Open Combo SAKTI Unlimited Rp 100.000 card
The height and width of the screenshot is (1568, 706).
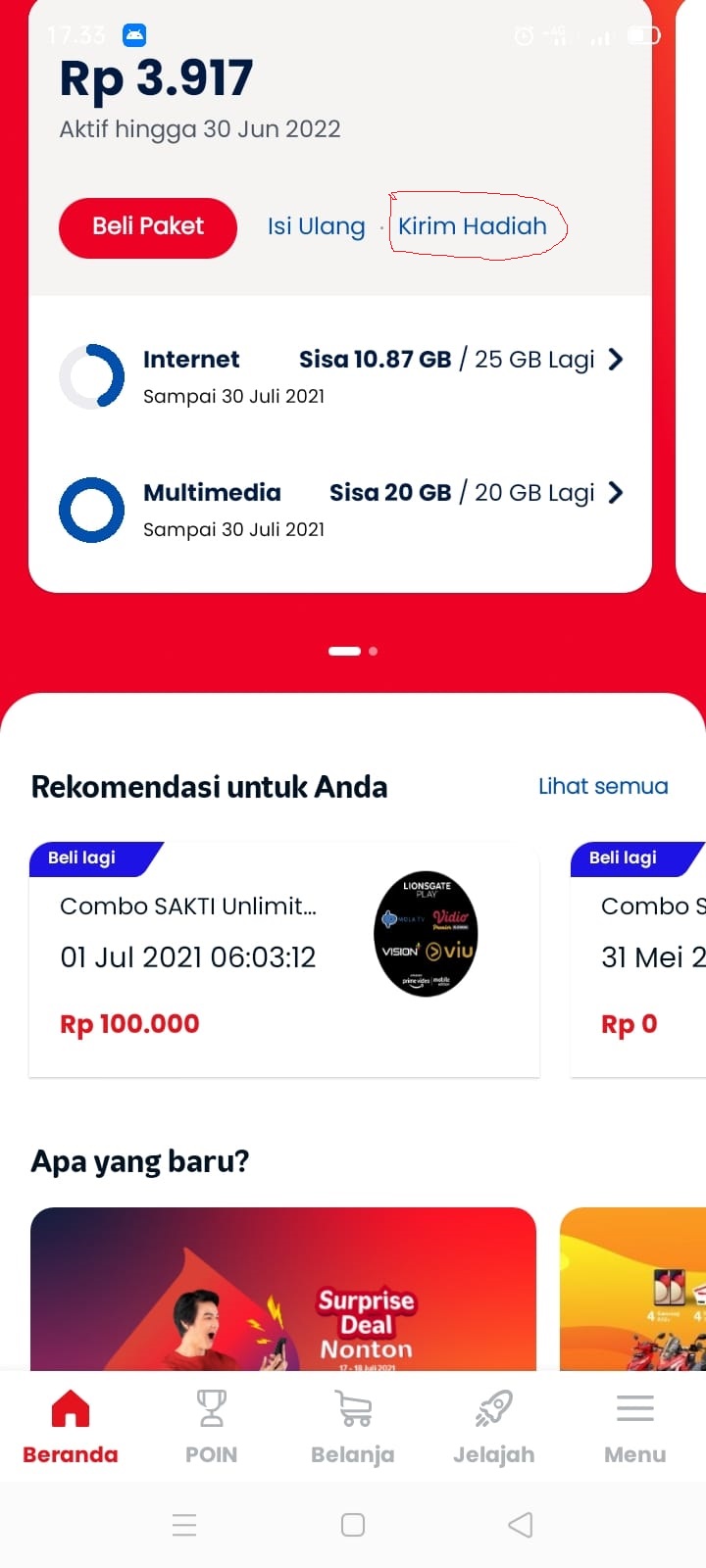pos(284,958)
